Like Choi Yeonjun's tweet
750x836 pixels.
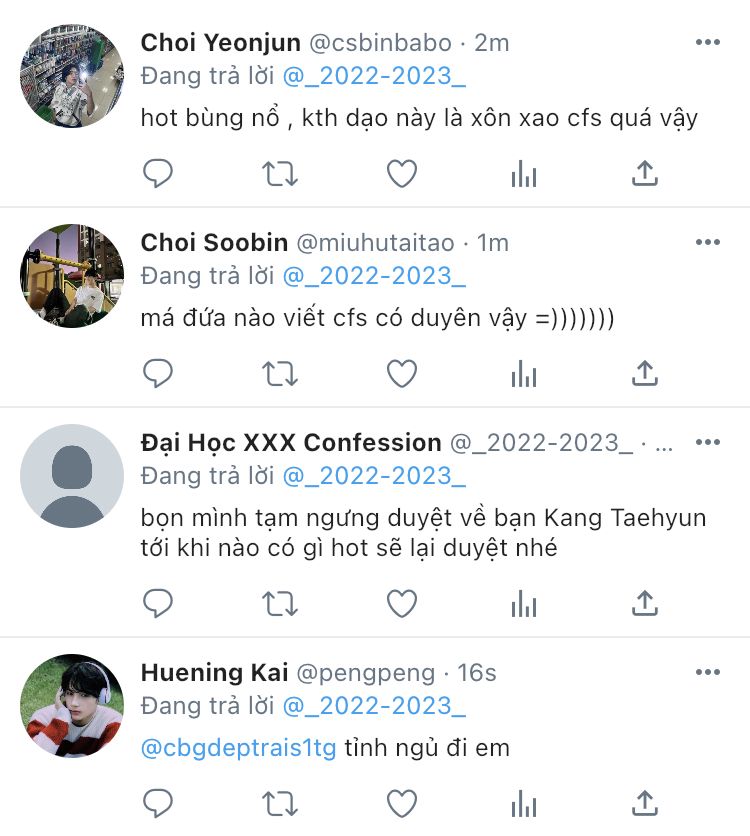click(402, 174)
